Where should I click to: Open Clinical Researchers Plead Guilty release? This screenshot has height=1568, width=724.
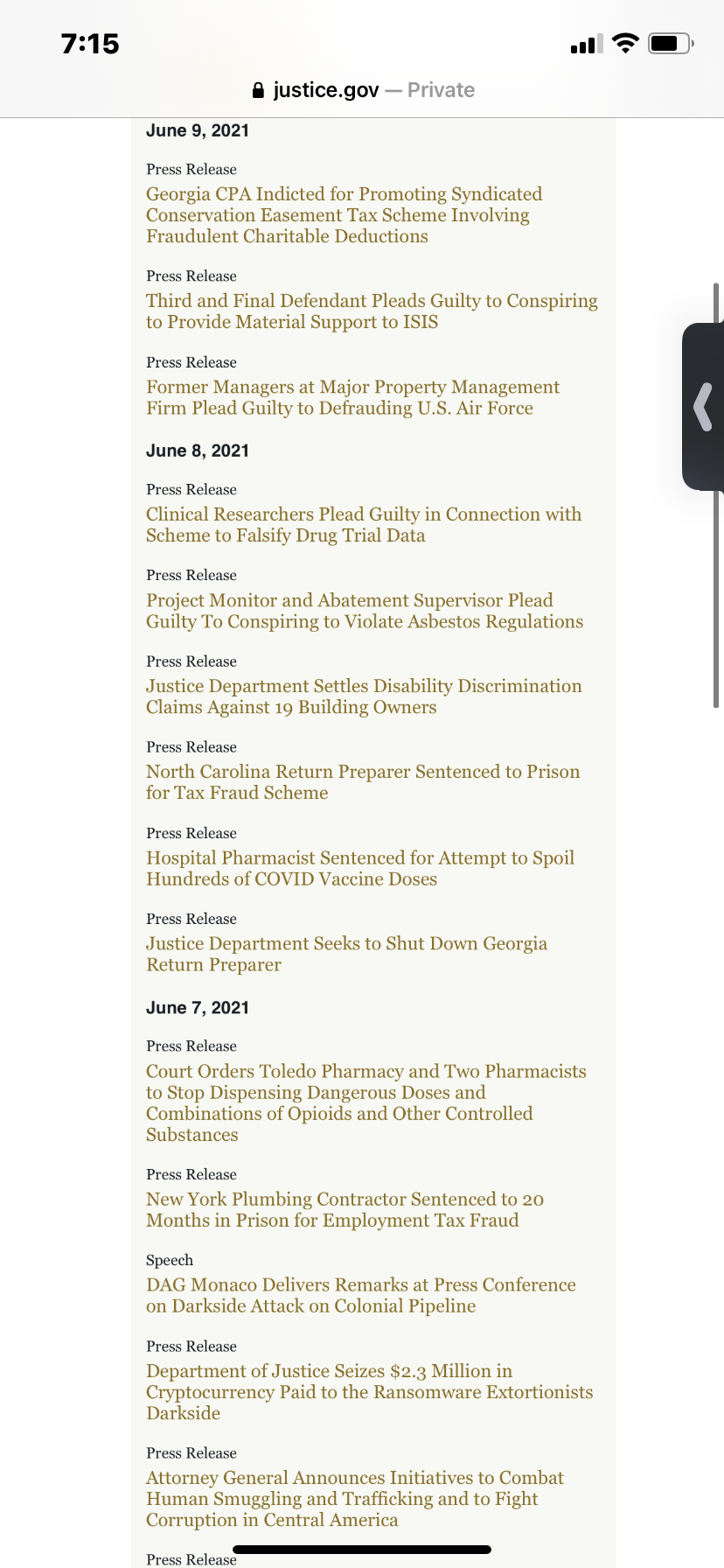[364, 525]
